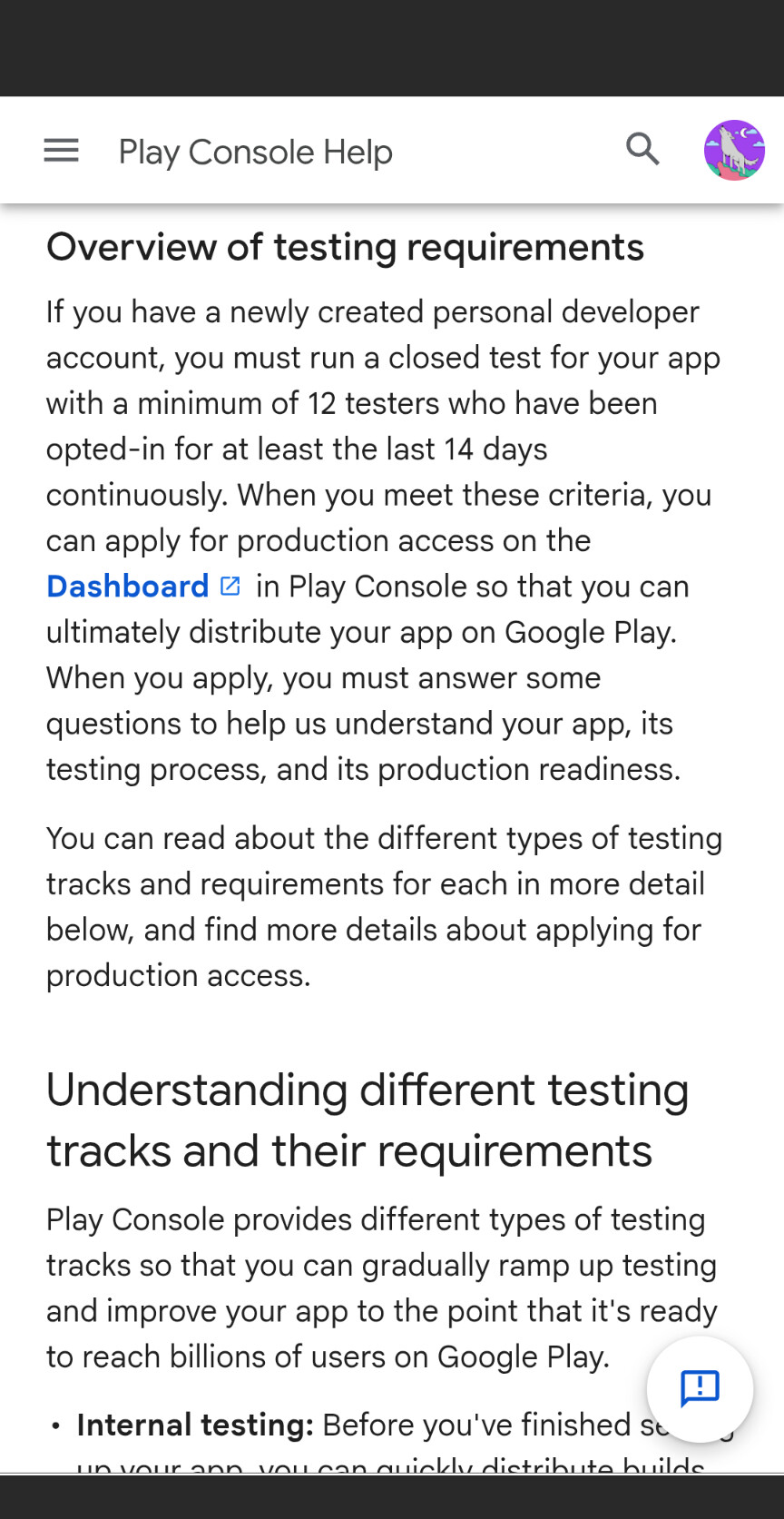Open the account profile avatar
Viewport: 784px width, 1519px height.
point(734,151)
